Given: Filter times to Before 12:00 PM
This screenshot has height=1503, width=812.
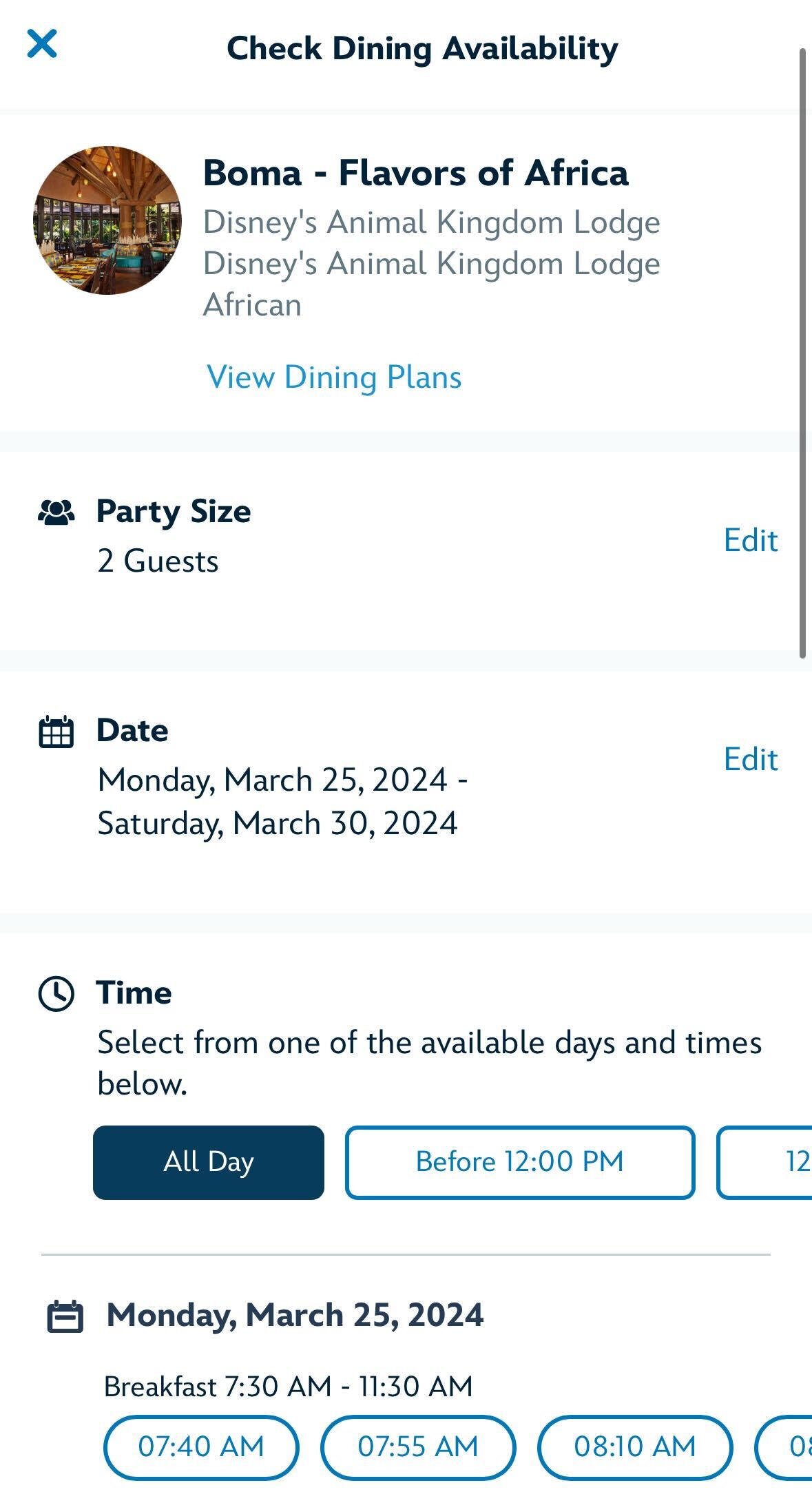Looking at the screenshot, I should [520, 1163].
